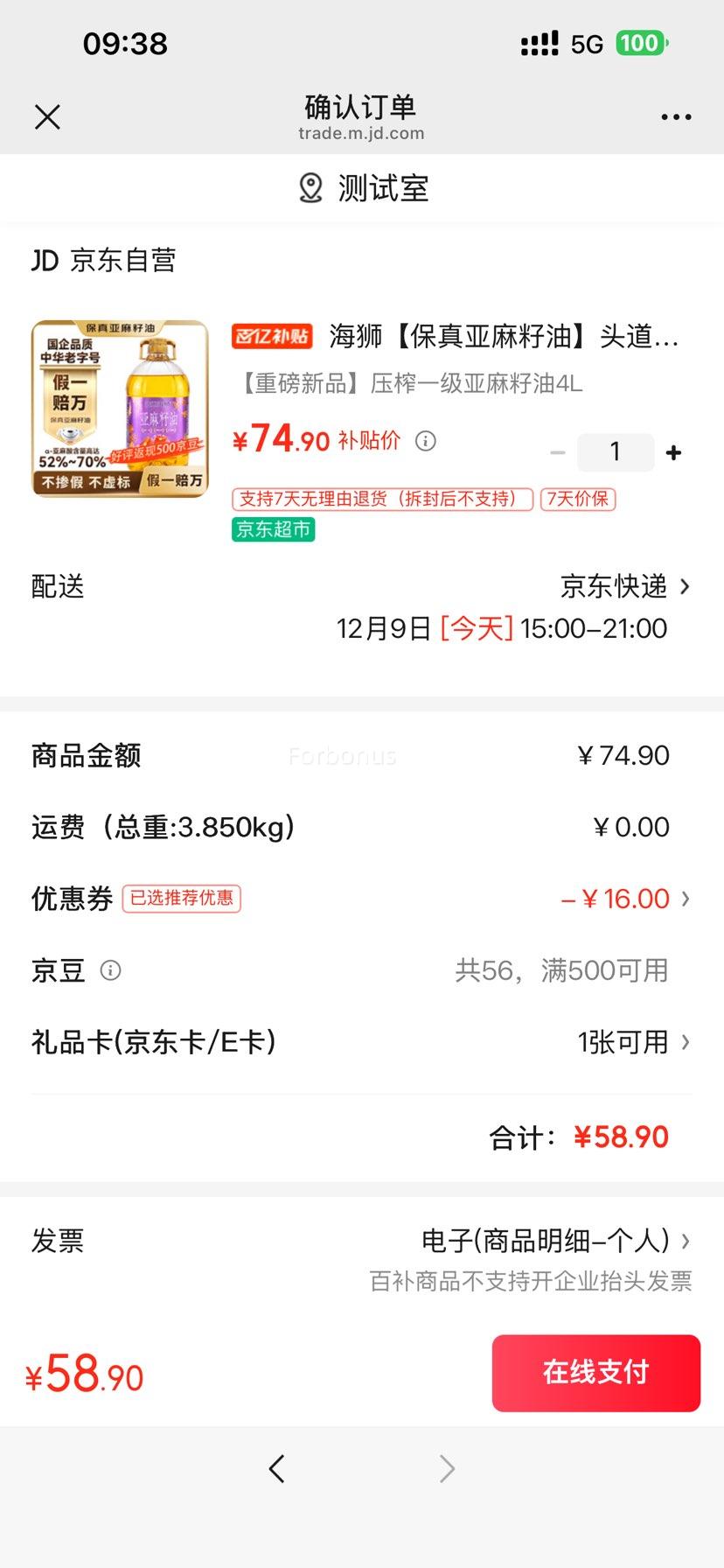Click the forward navigation arrow at bottom
The width and height of the screenshot is (724, 1568).
point(447,1468)
